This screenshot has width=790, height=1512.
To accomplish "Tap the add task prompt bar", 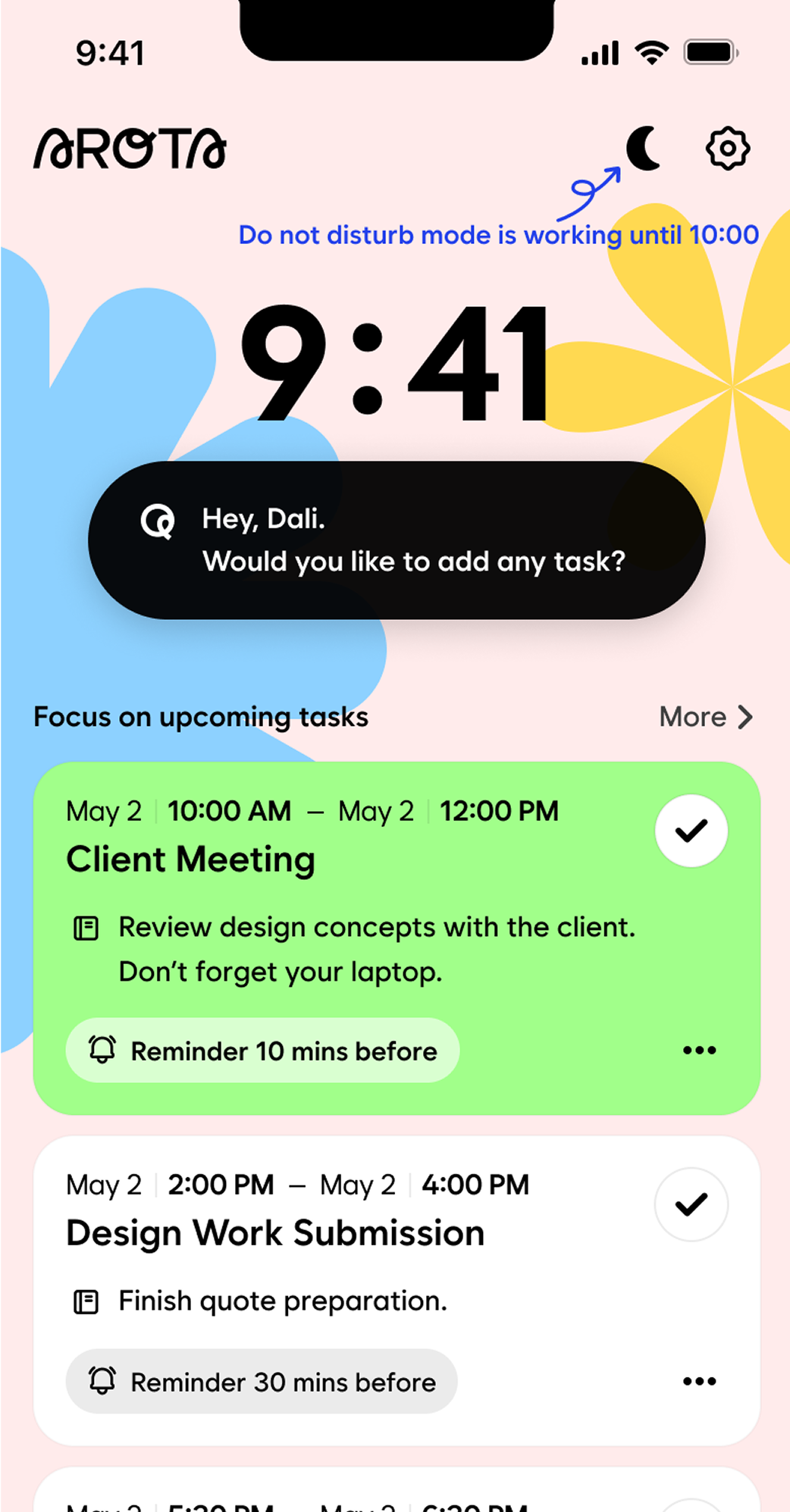I will pos(397,540).
